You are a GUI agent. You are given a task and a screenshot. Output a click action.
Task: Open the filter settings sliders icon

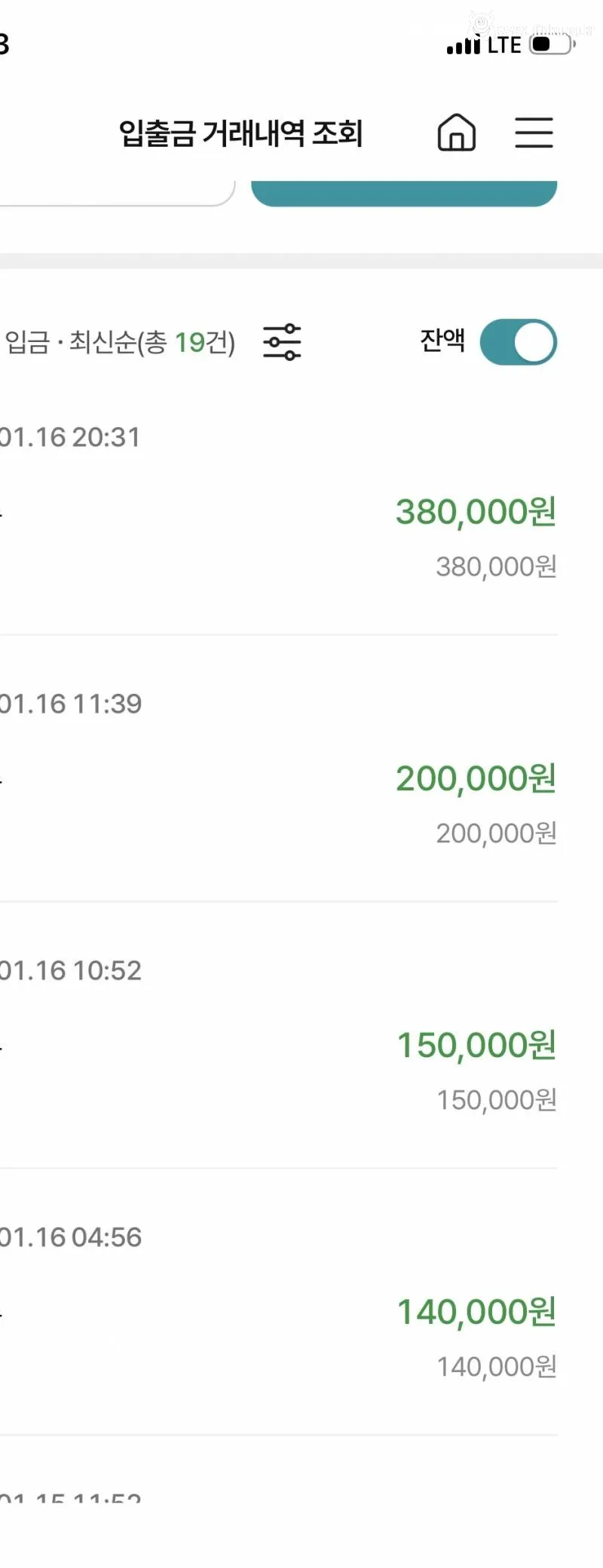point(282,342)
